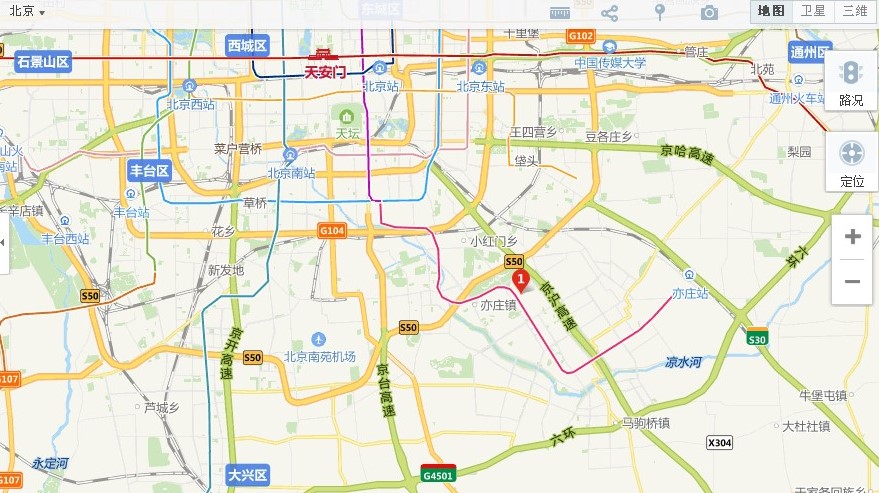The image size is (879, 493).
Task: Open the red marker numbered 1
Action: tap(520, 280)
